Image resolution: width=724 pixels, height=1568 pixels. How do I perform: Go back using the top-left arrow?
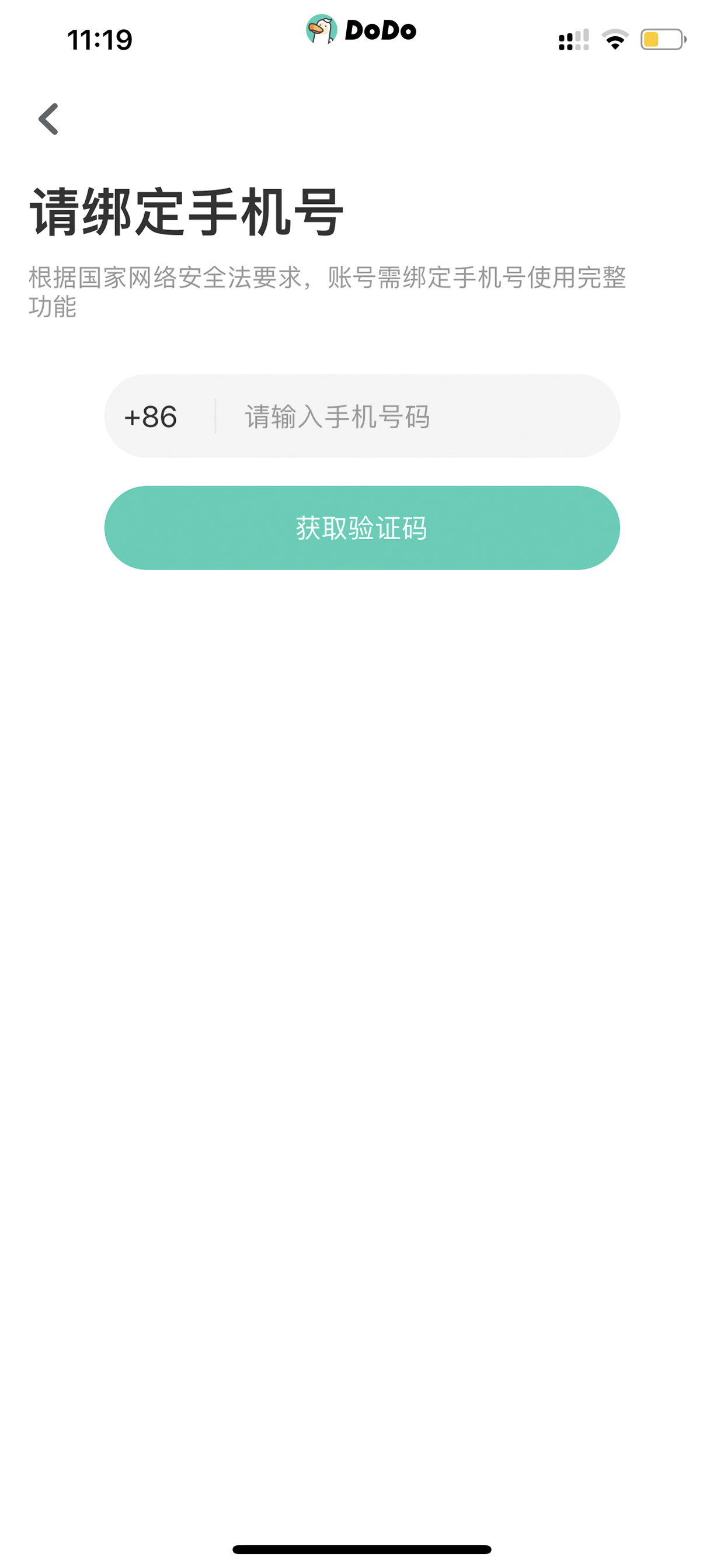pos(48,119)
